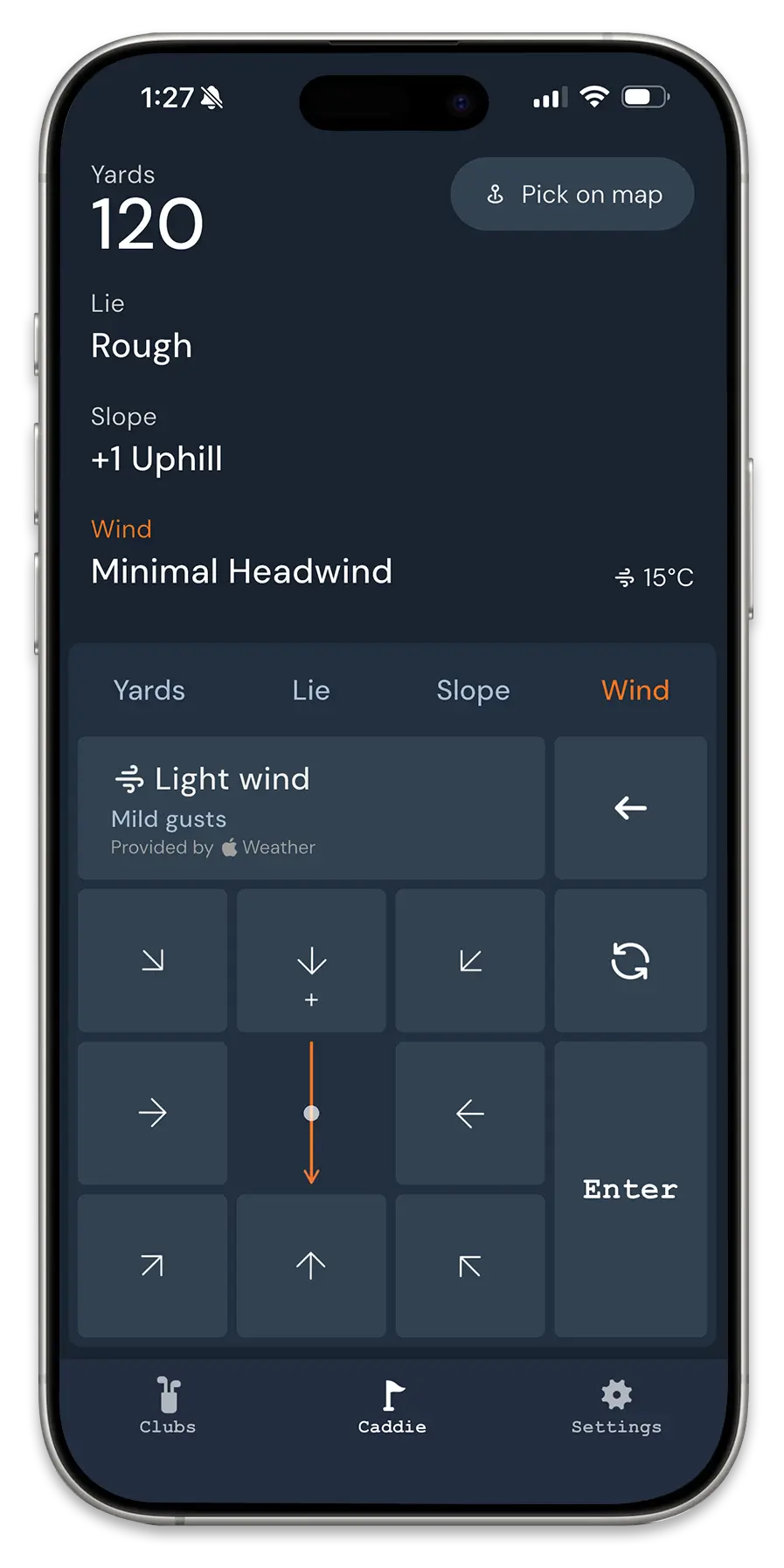Open Settings from bottom bar
Viewport: 784px width, 1568px height.
[x=616, y=1405]
